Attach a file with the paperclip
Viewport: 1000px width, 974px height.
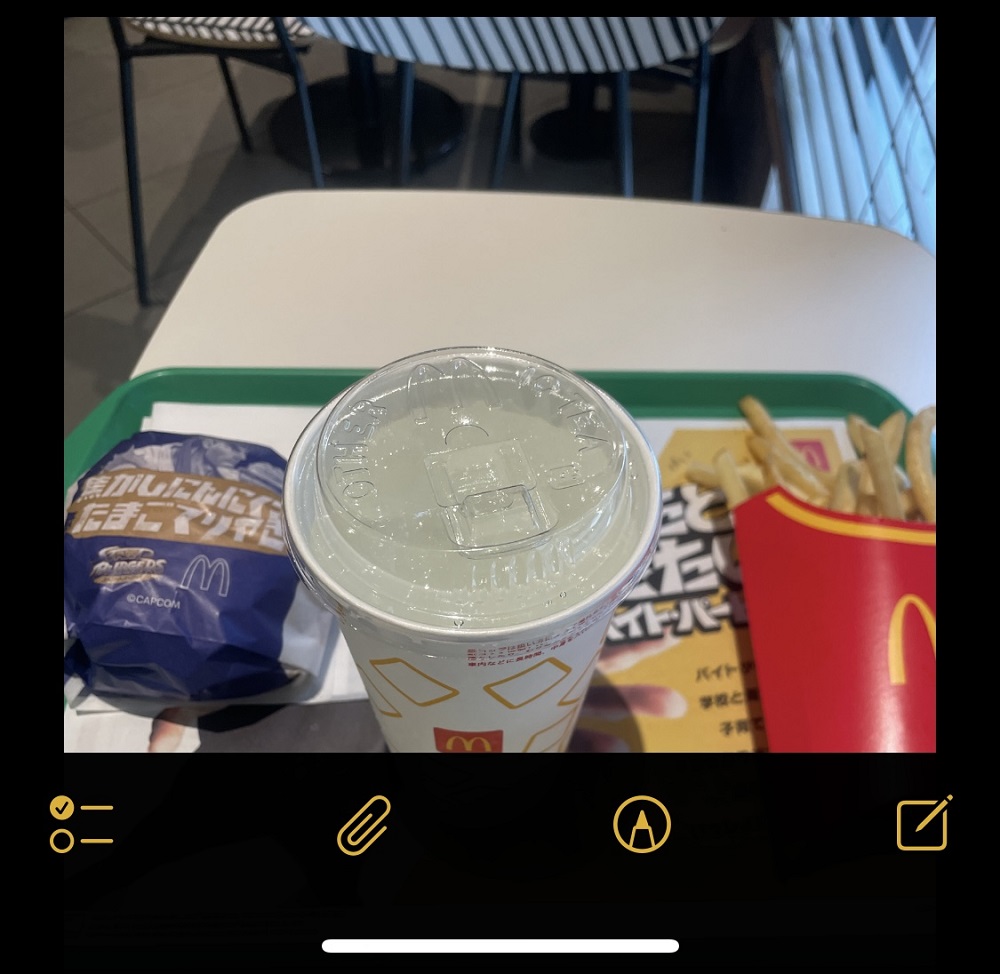pyautogui.click(x=363, y=825)
